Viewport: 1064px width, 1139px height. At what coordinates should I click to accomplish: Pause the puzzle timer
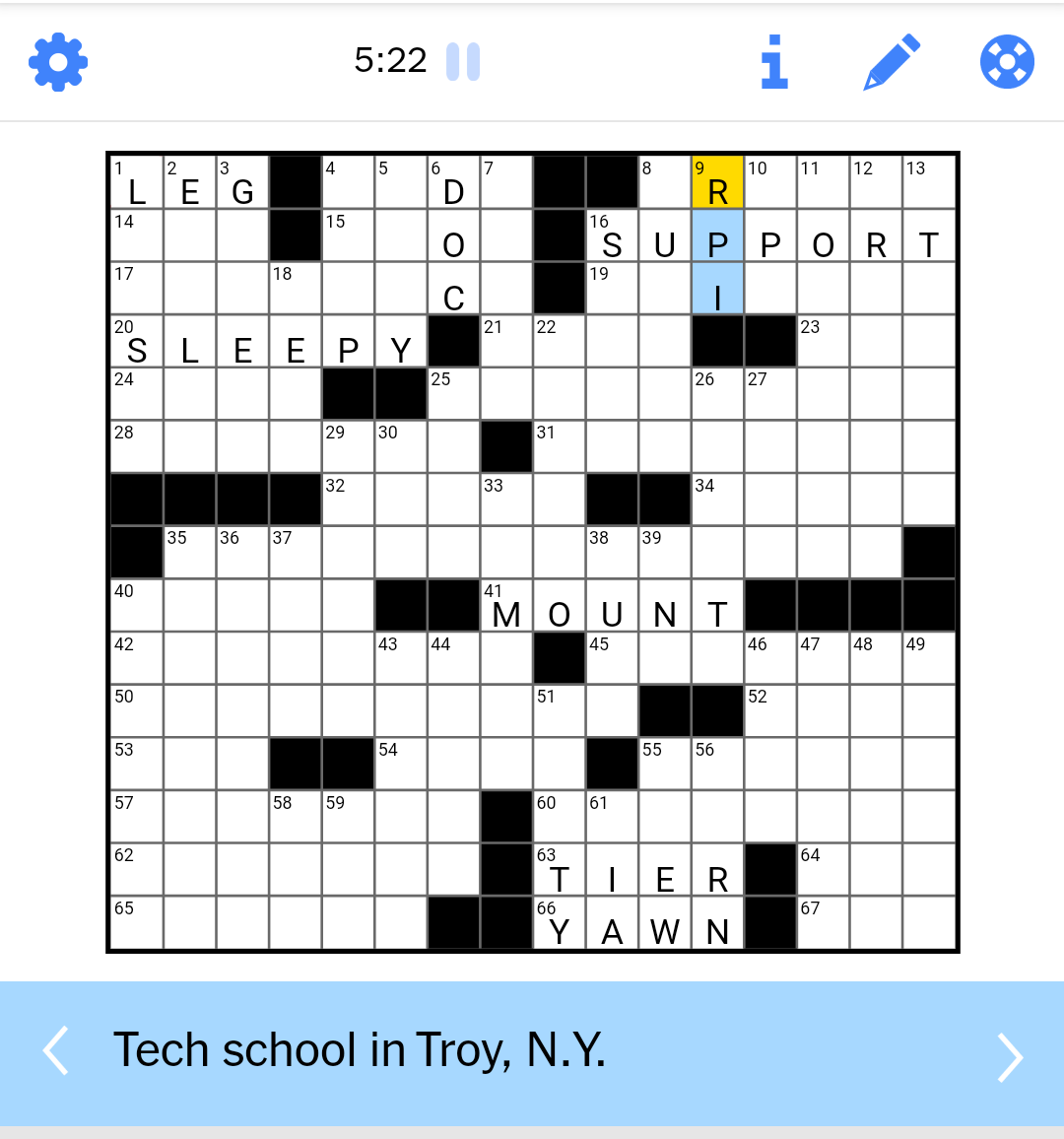click(x=462, y=62)
